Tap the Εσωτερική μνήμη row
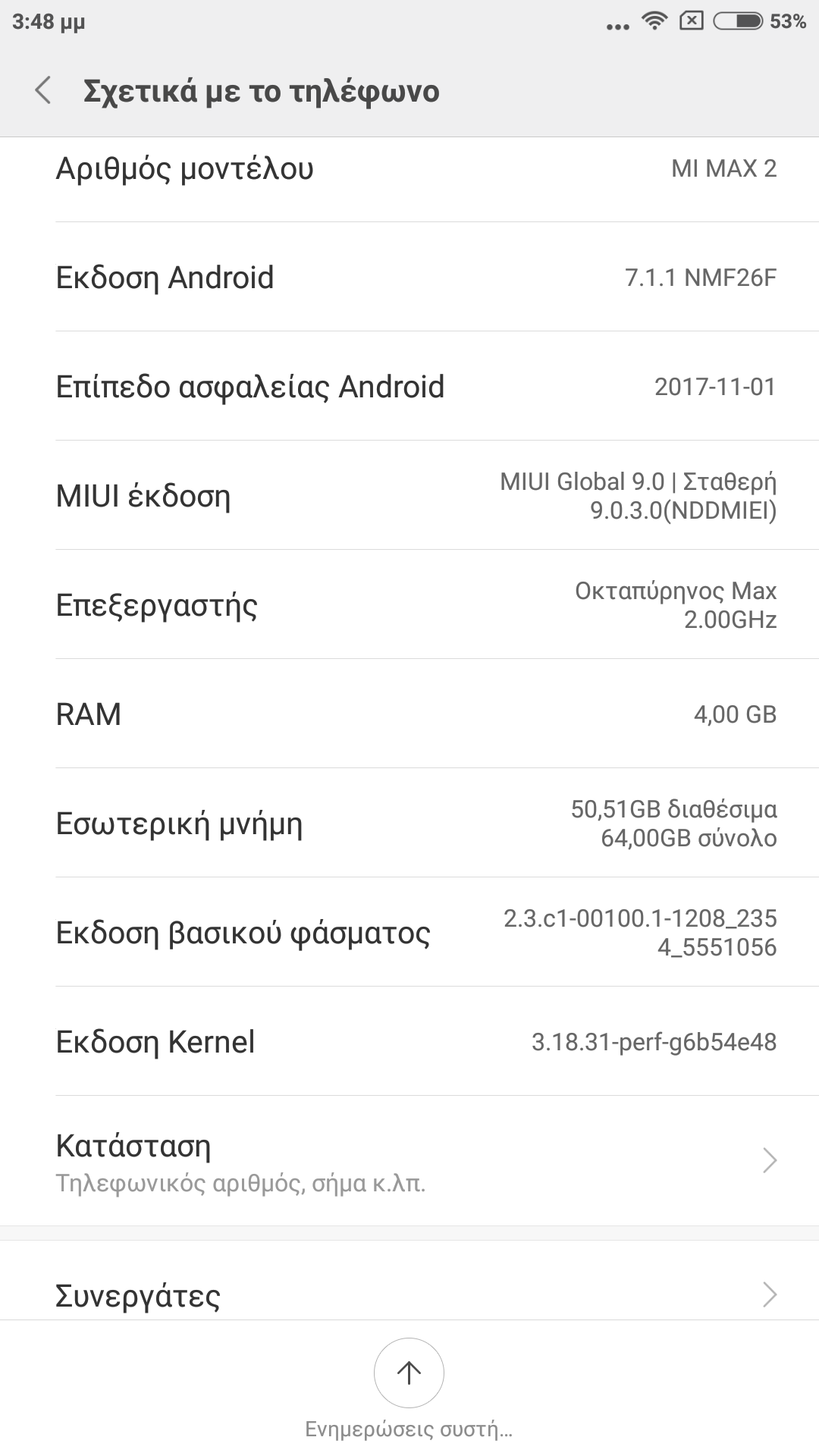This screenshot has width=819, height=1456. [x=409, y=823]
